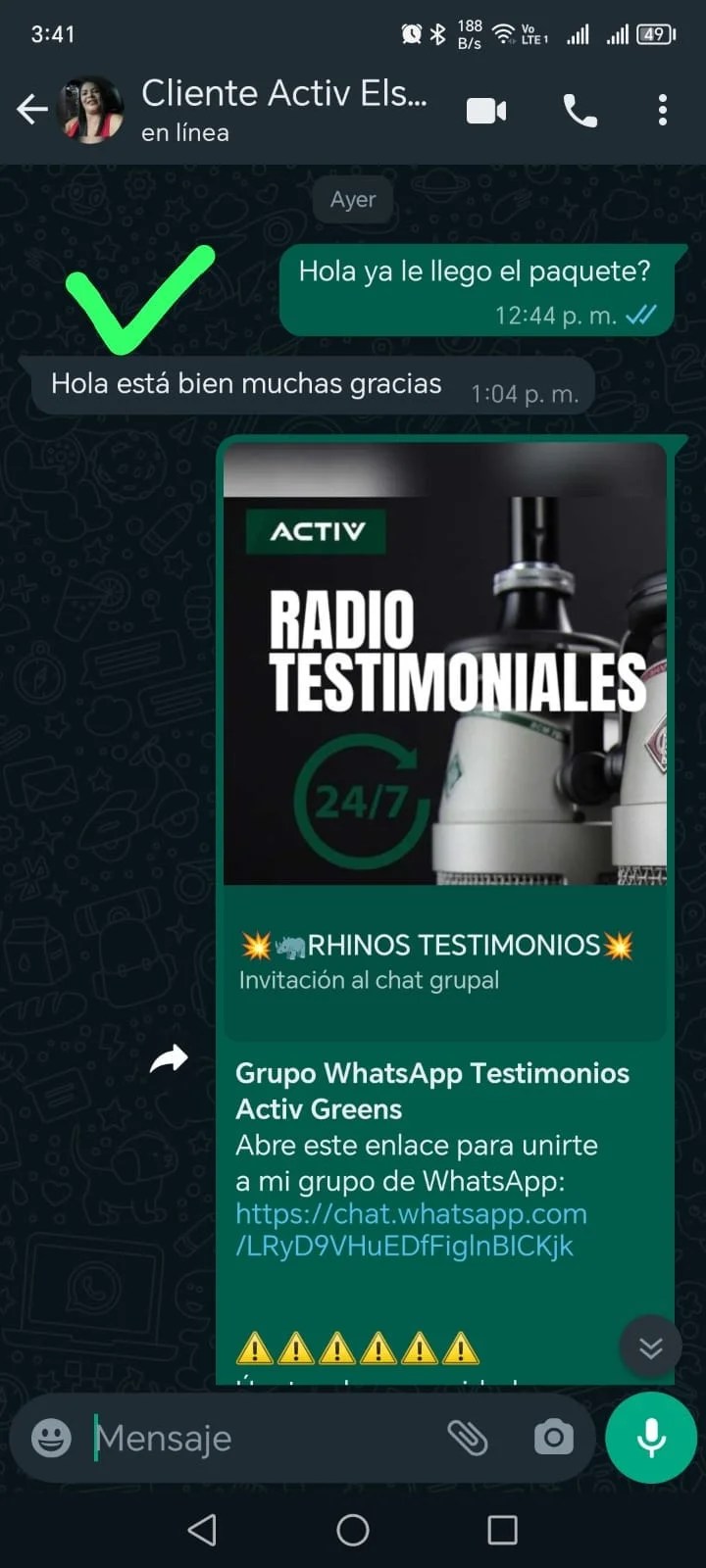
Task: Start a voice call
Action: click(580, 111)
